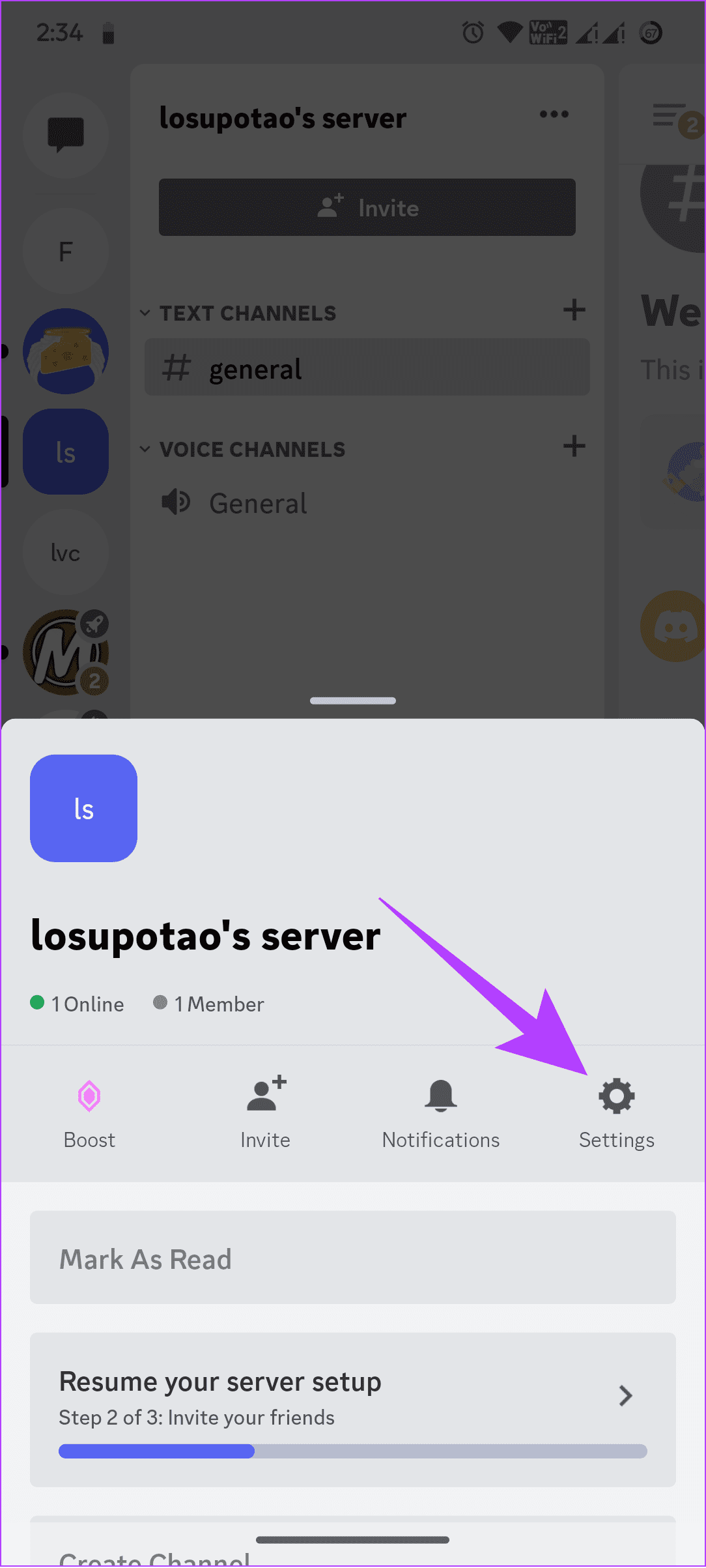
Task: Open the Create Channel option
Action: tap(352, 1554)
